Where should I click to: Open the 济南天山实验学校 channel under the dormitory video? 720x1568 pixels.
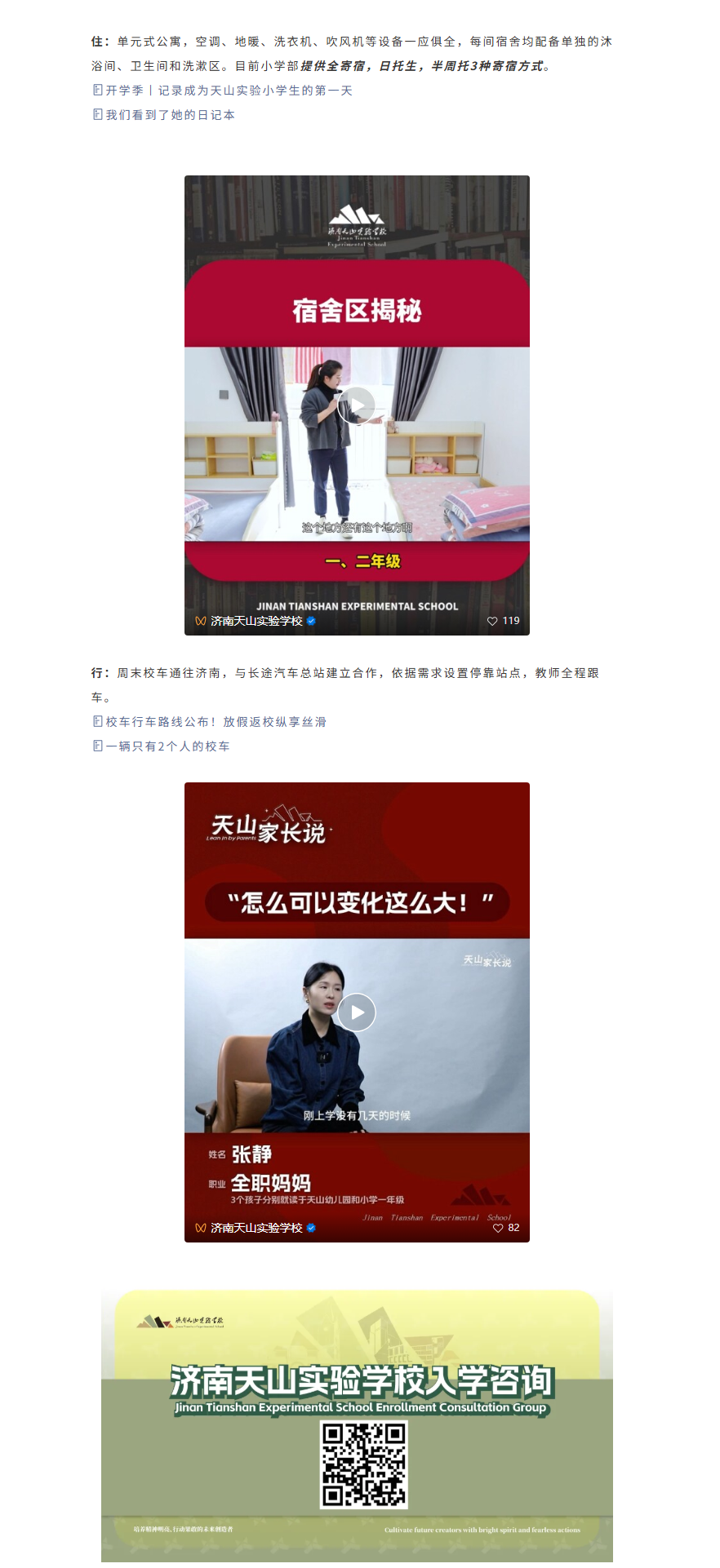(256, 621)
